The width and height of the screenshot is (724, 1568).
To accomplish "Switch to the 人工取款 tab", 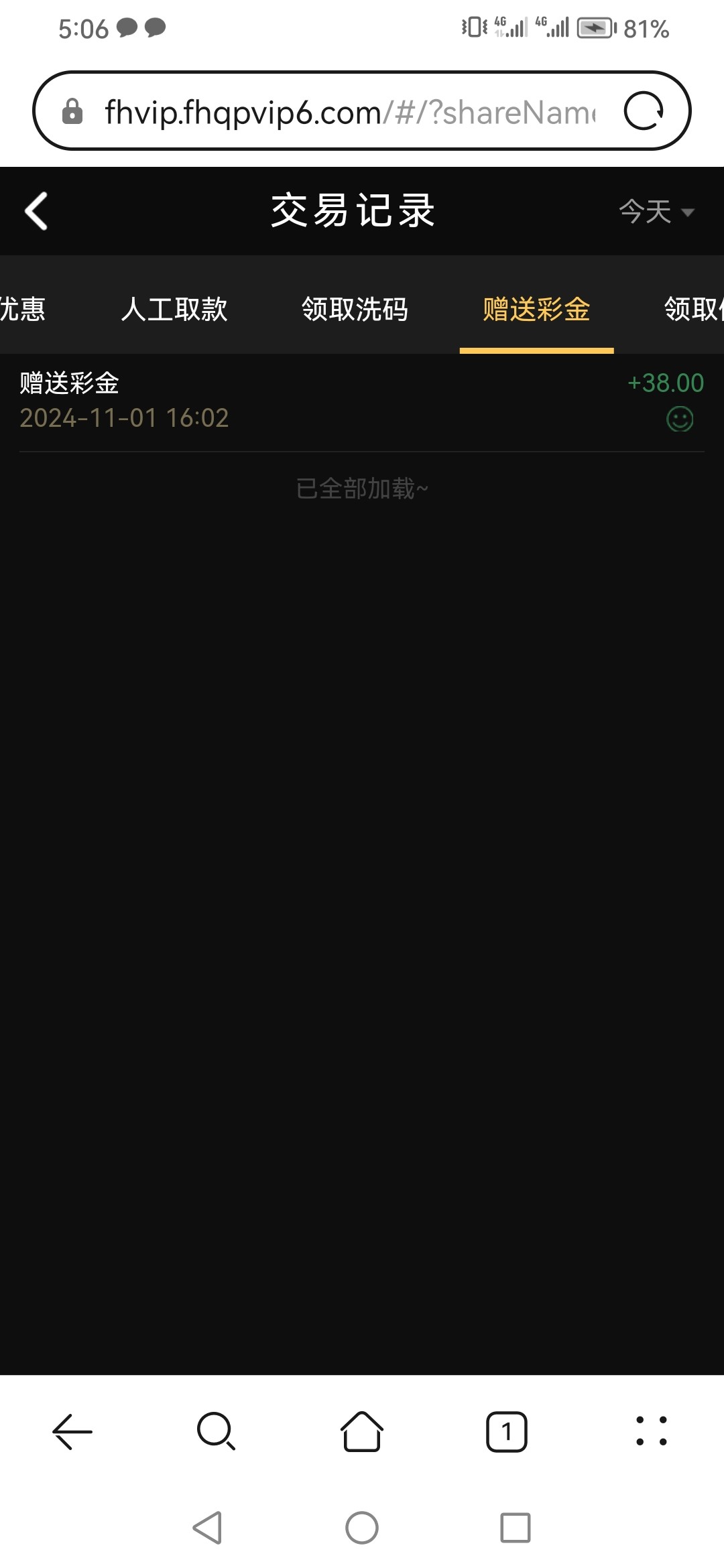I will (x=174, y=310).
